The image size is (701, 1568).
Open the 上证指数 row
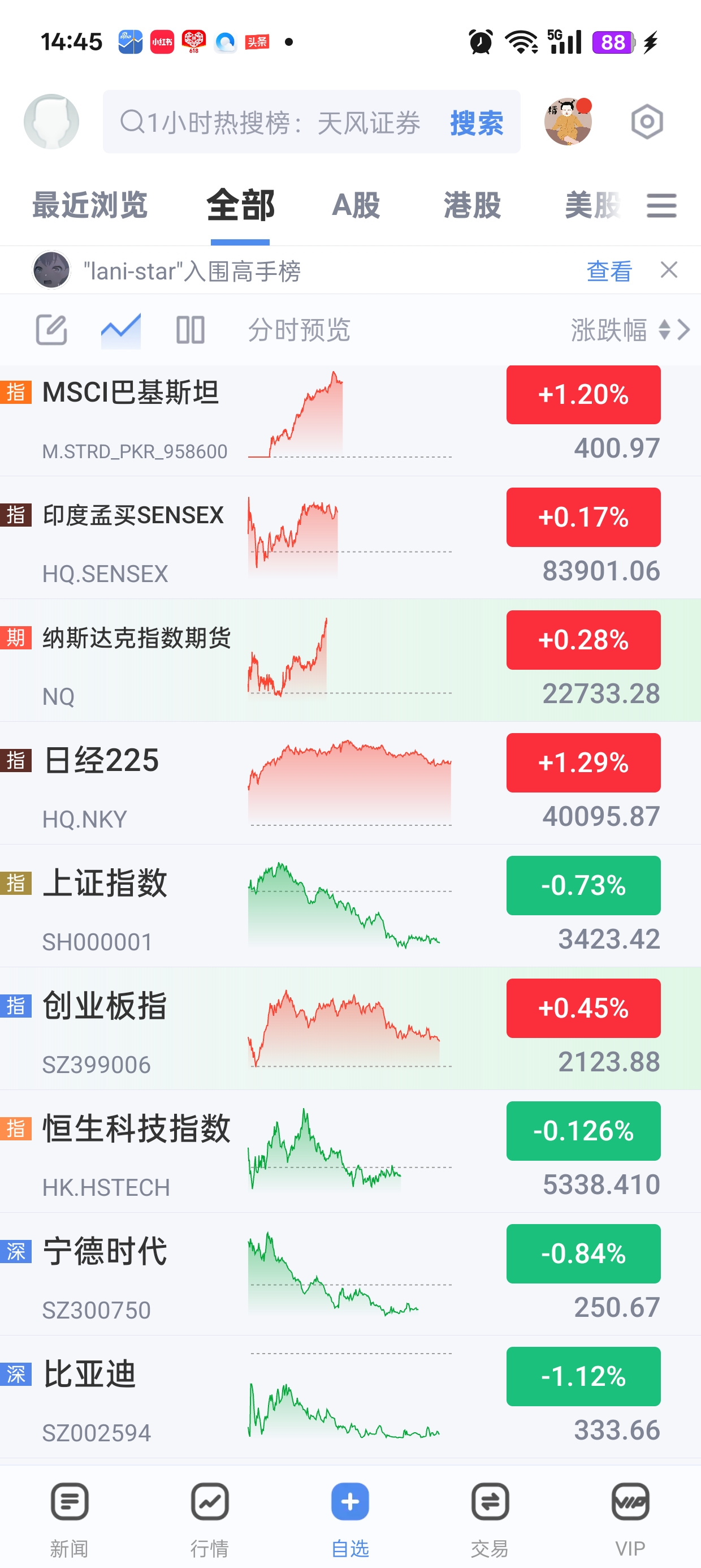(x=350, y=906)
